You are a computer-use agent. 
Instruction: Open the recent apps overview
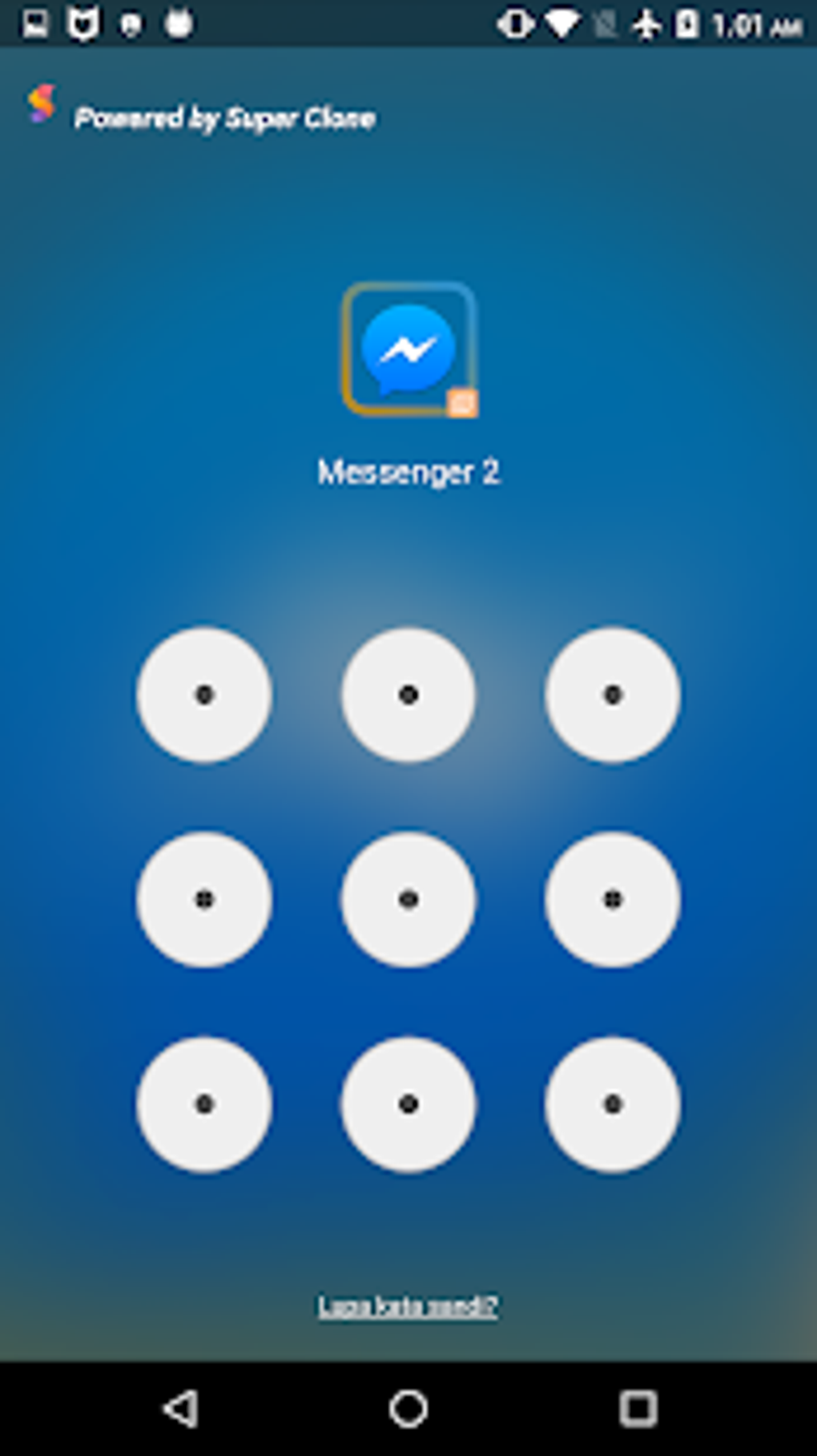[x=638, y=1408]
